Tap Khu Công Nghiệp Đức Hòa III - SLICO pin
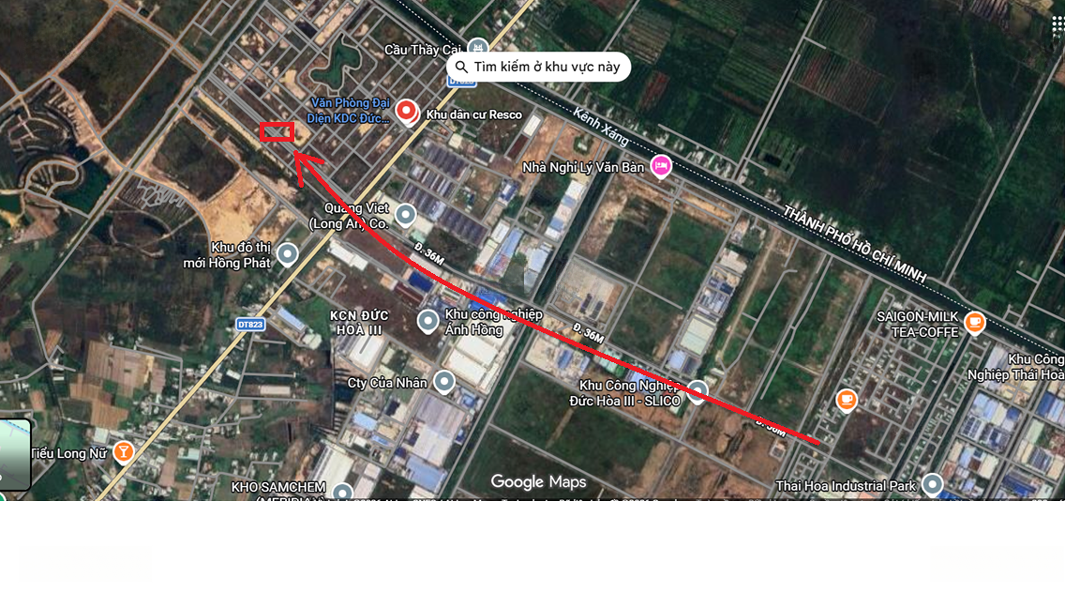The image size is (1080, 608). pos(698,391)
